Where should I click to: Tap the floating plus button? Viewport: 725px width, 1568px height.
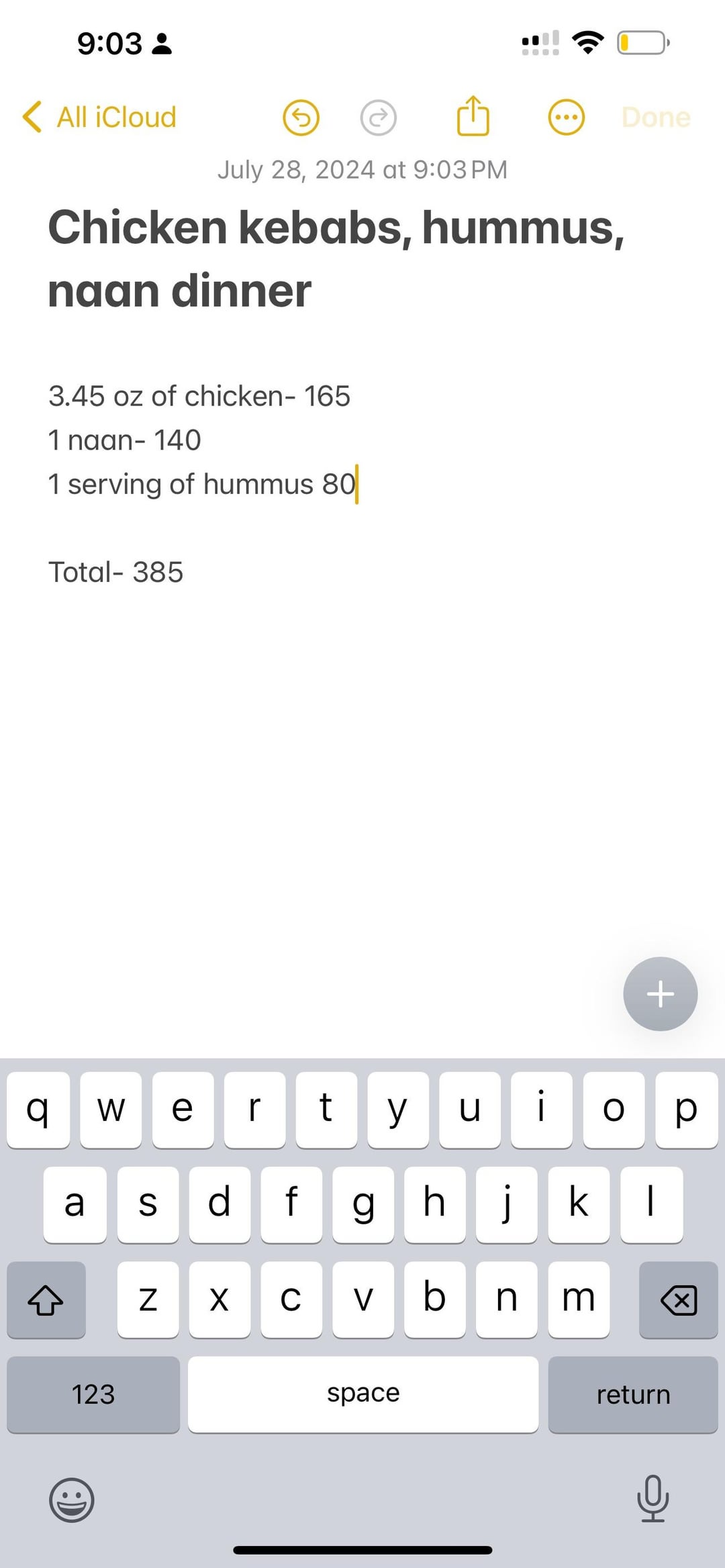661,993
